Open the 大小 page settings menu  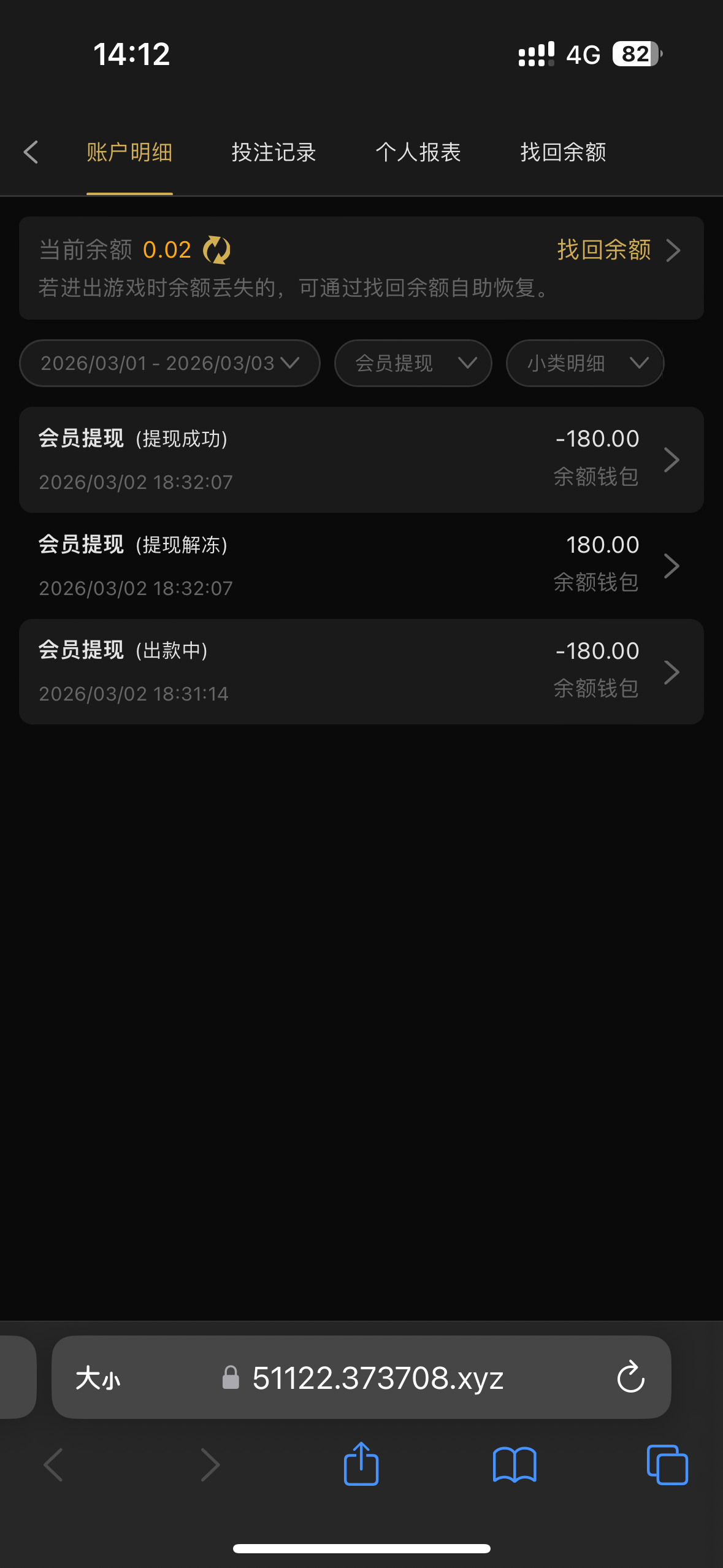click(98, 1378)
